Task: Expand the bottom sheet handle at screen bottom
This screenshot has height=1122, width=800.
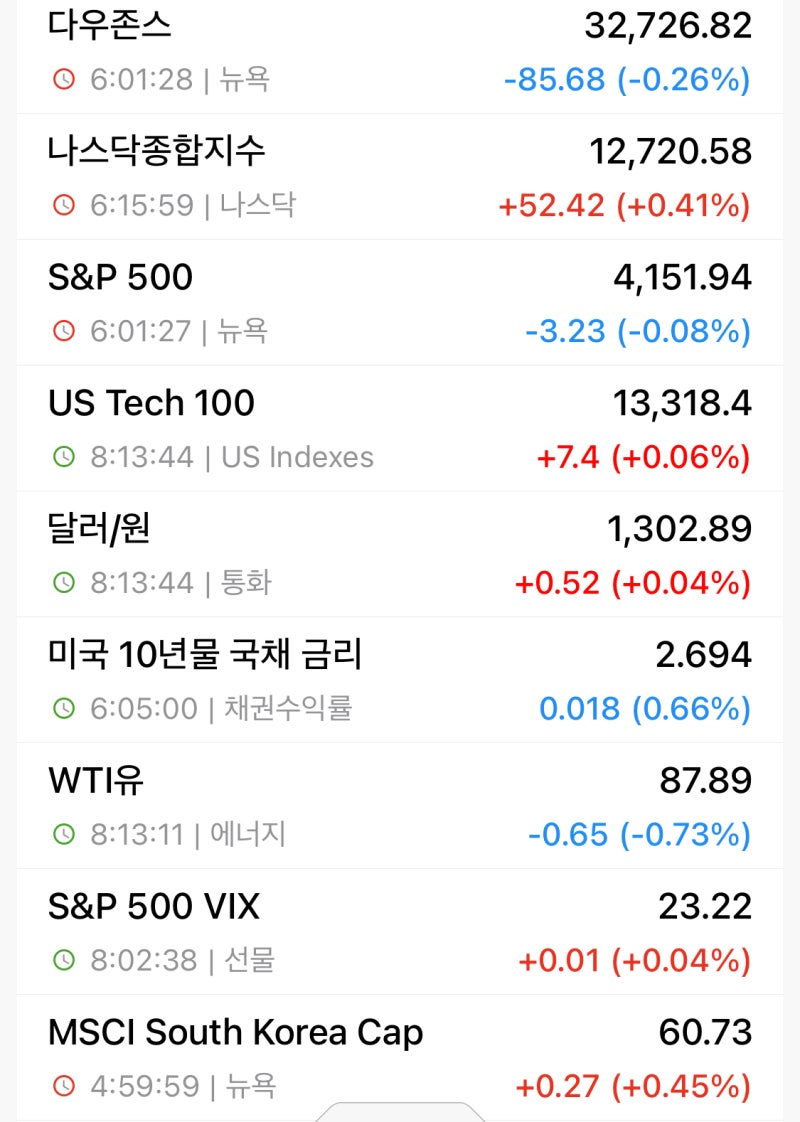Action: 400,1116
